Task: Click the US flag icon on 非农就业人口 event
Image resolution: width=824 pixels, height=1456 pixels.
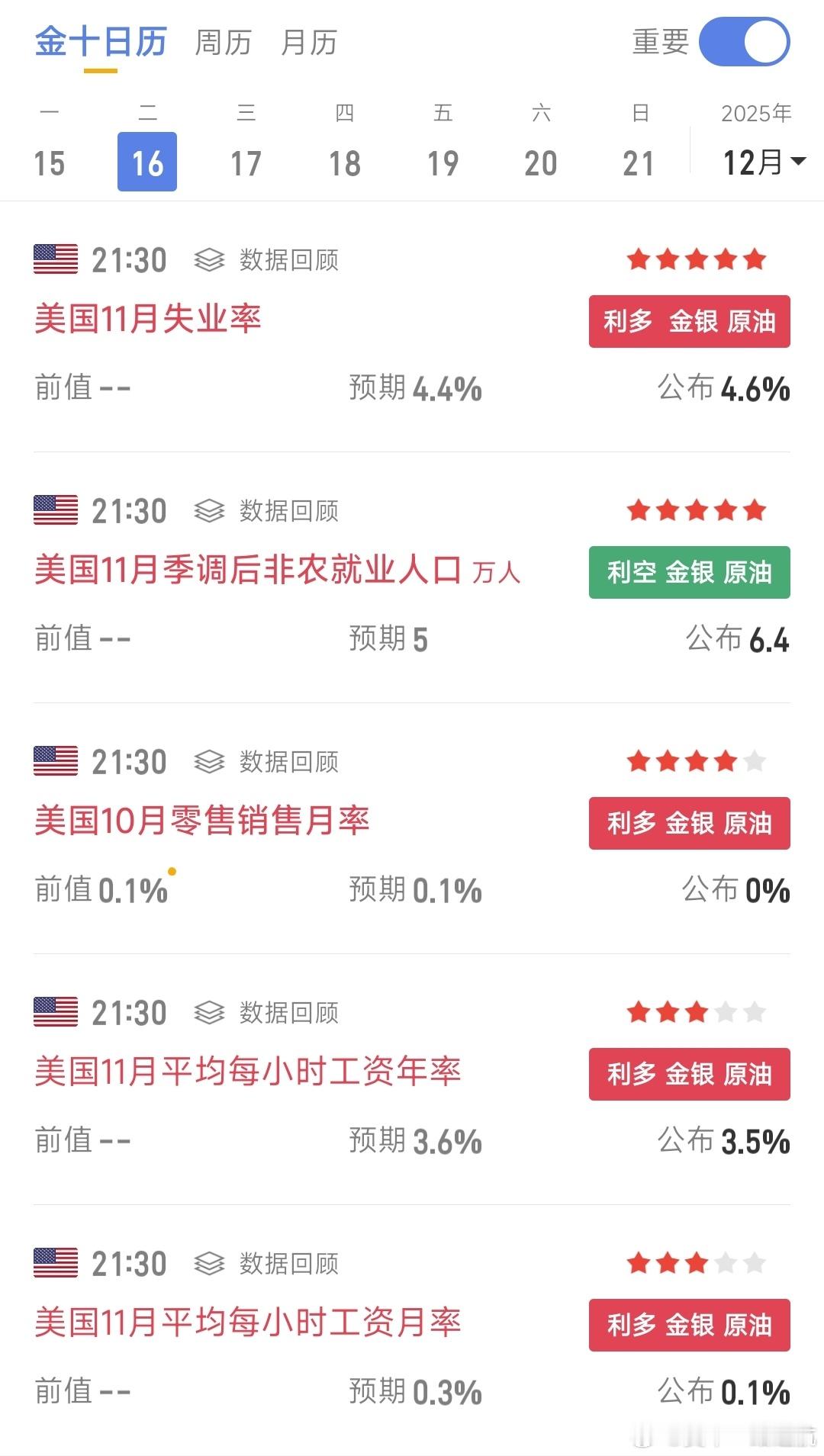Action: [55, 511]
